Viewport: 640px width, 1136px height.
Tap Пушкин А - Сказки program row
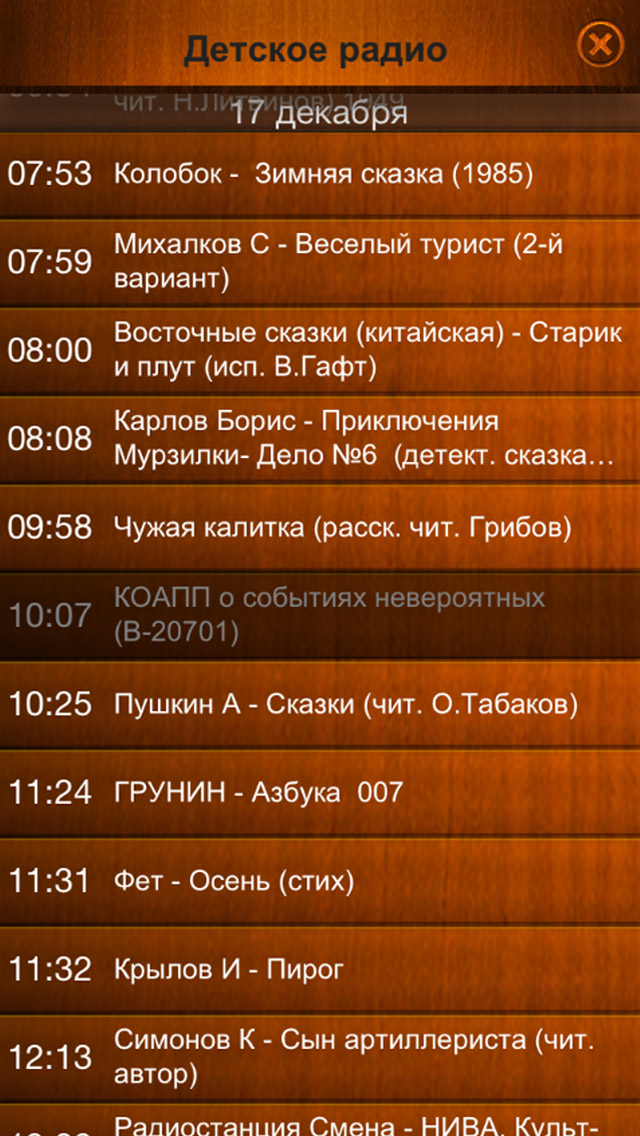(x=320, y=704)
